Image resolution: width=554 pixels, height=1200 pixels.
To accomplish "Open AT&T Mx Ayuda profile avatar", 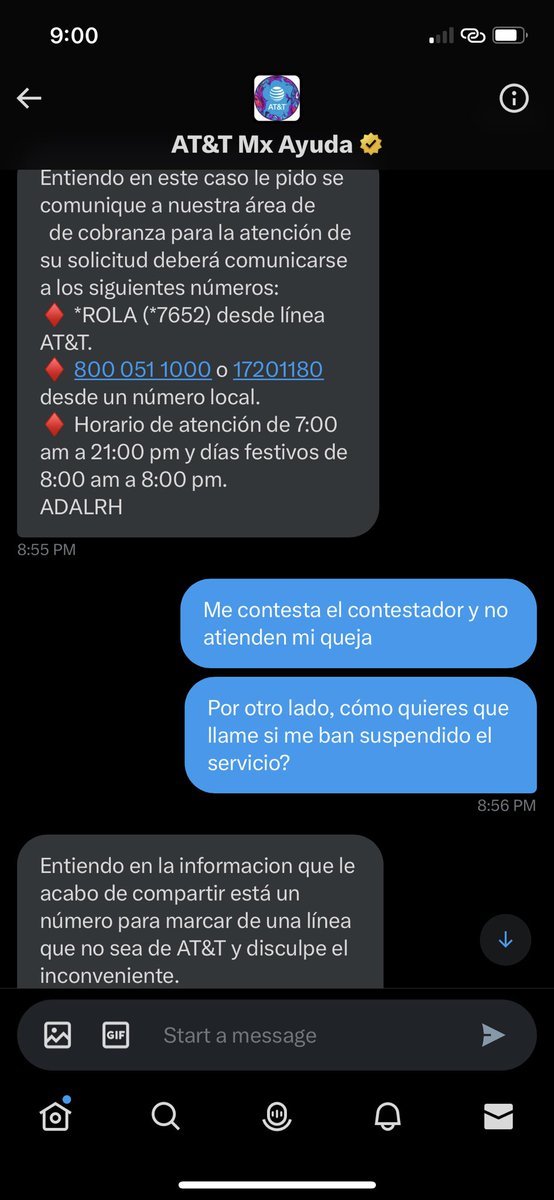I will [277, 98].
